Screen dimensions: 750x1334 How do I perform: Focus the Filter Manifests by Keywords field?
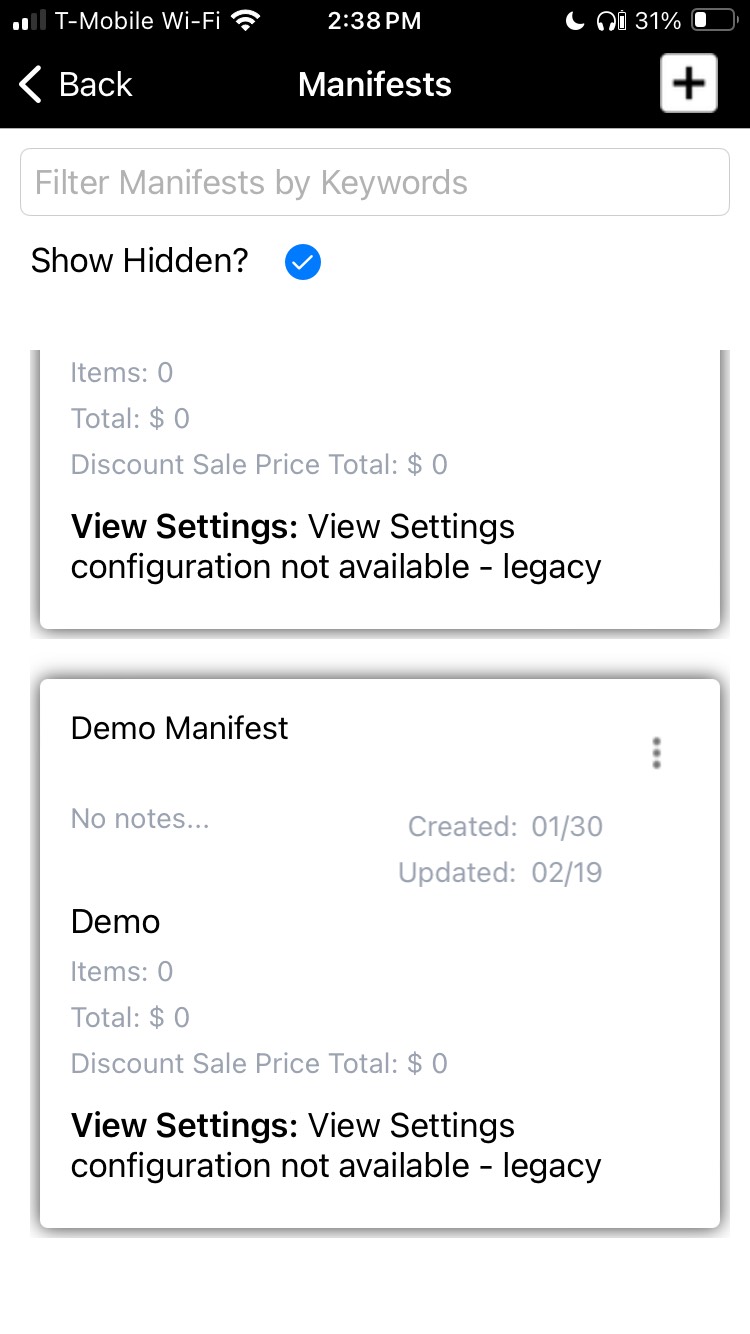coord(375,182)
